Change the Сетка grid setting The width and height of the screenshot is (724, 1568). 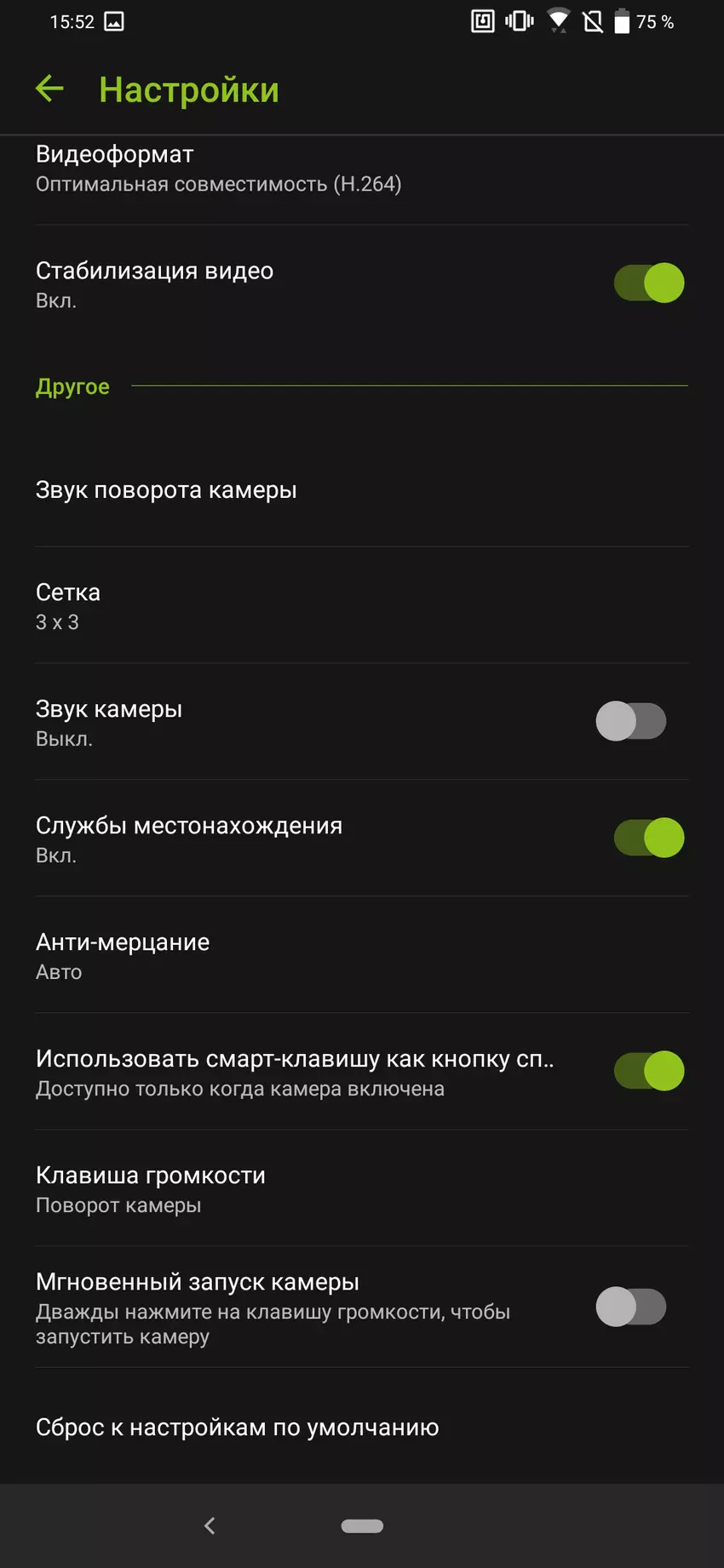point(68,606)
